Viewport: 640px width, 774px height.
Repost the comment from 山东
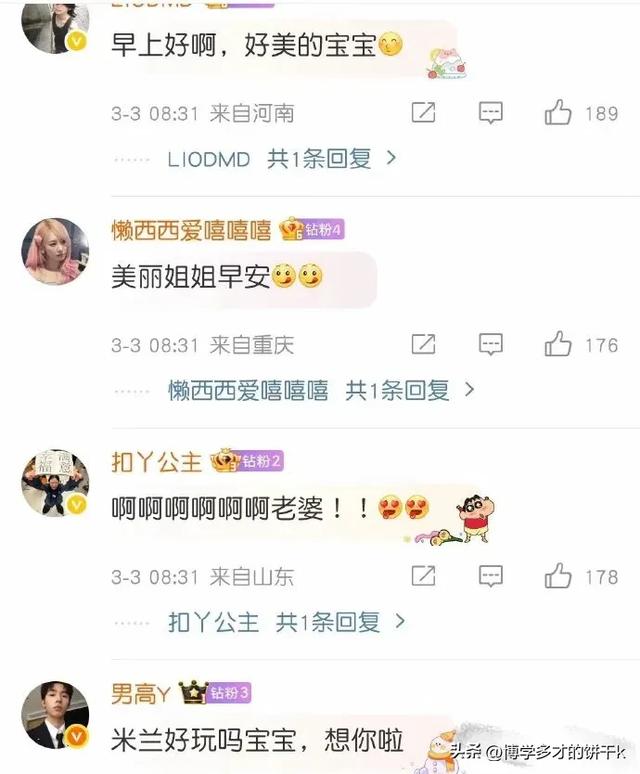[x=424, y=577]
